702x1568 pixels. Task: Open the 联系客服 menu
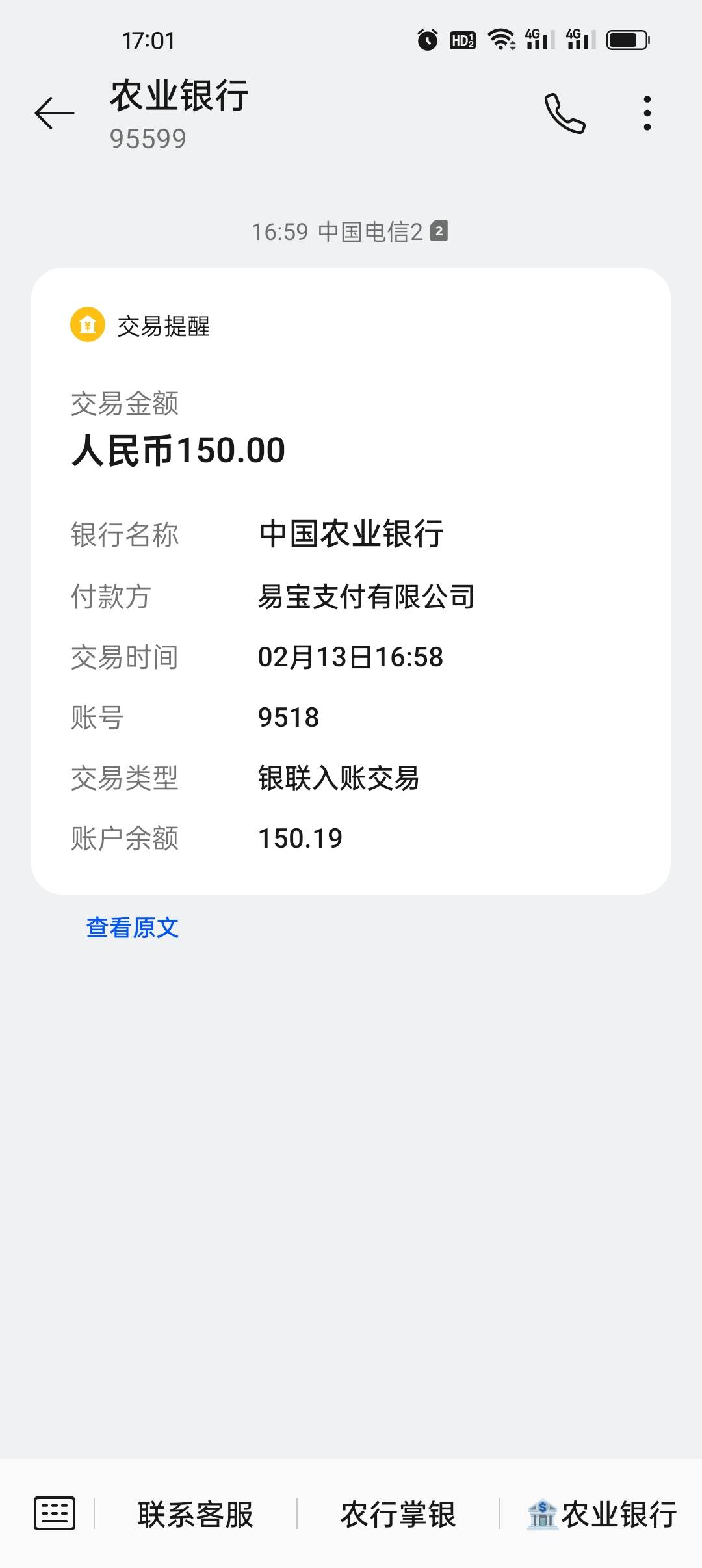pyautogui.click(x=196, y=1515)
